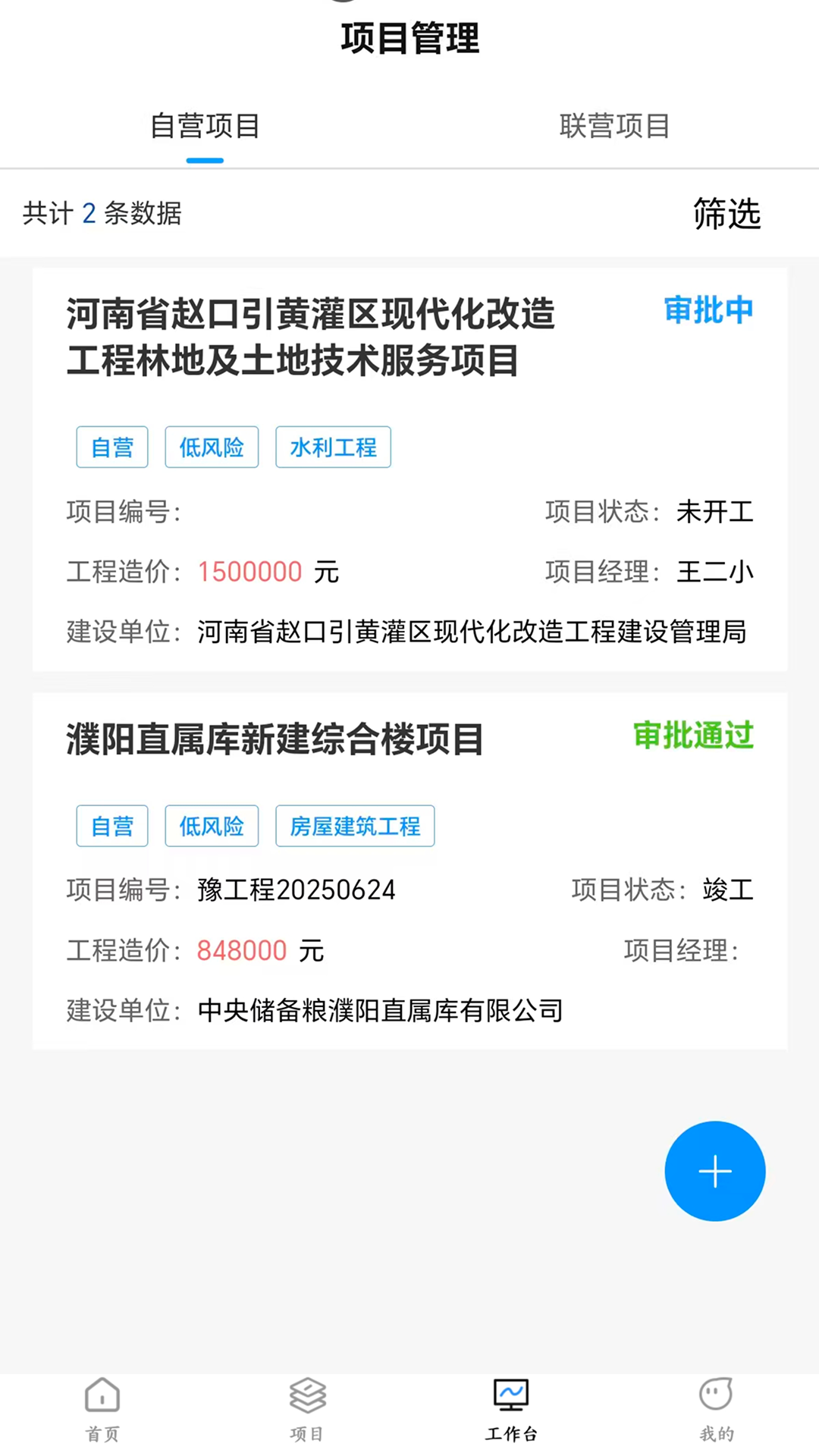The width and height of the screenshot is (819, 1456).
Task: Toggle the 低风险 risk tag on Puyang project
Action: [x=212, y=826]
